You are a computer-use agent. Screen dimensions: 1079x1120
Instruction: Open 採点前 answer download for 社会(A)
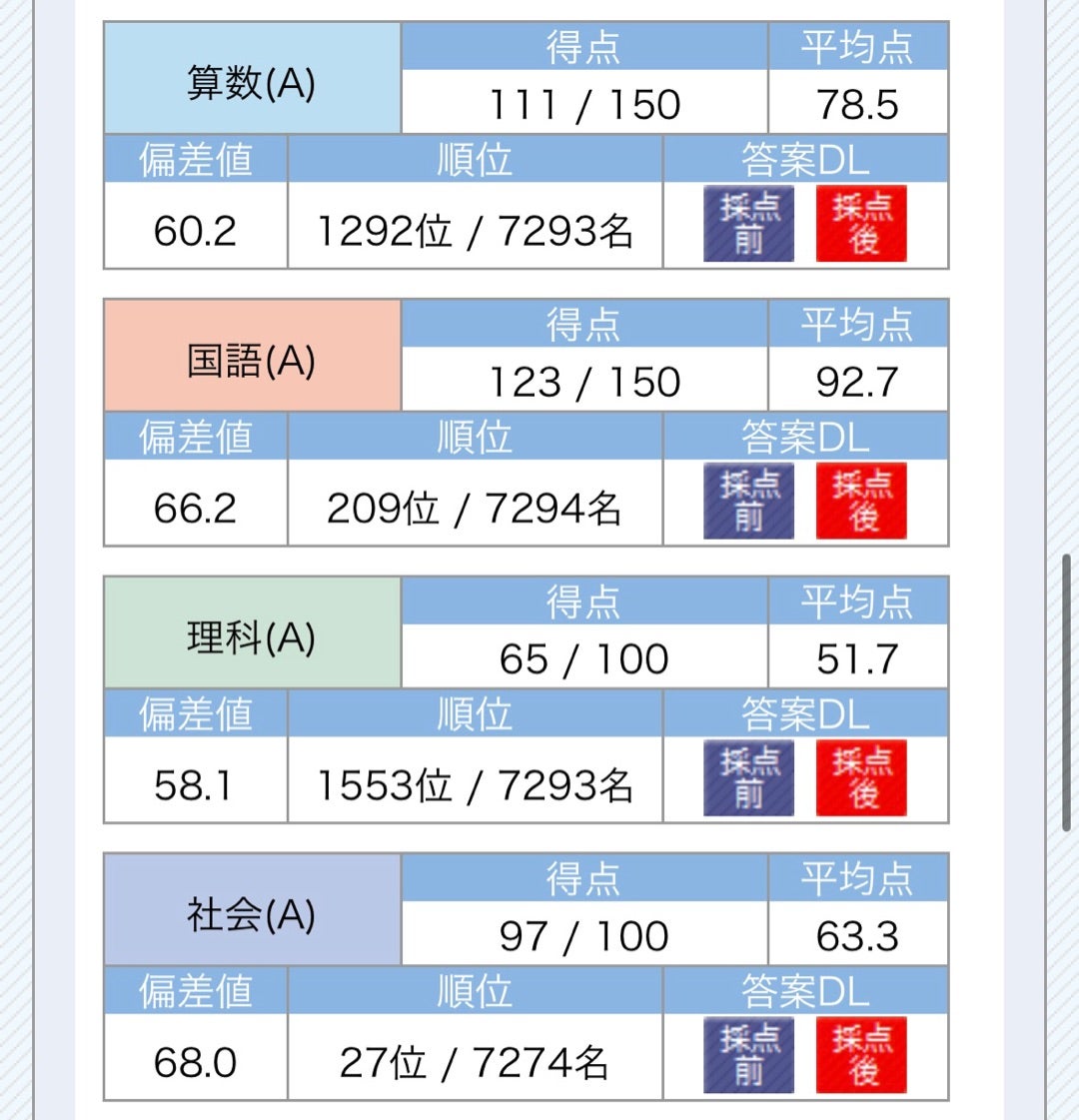tap(747, 1054)
